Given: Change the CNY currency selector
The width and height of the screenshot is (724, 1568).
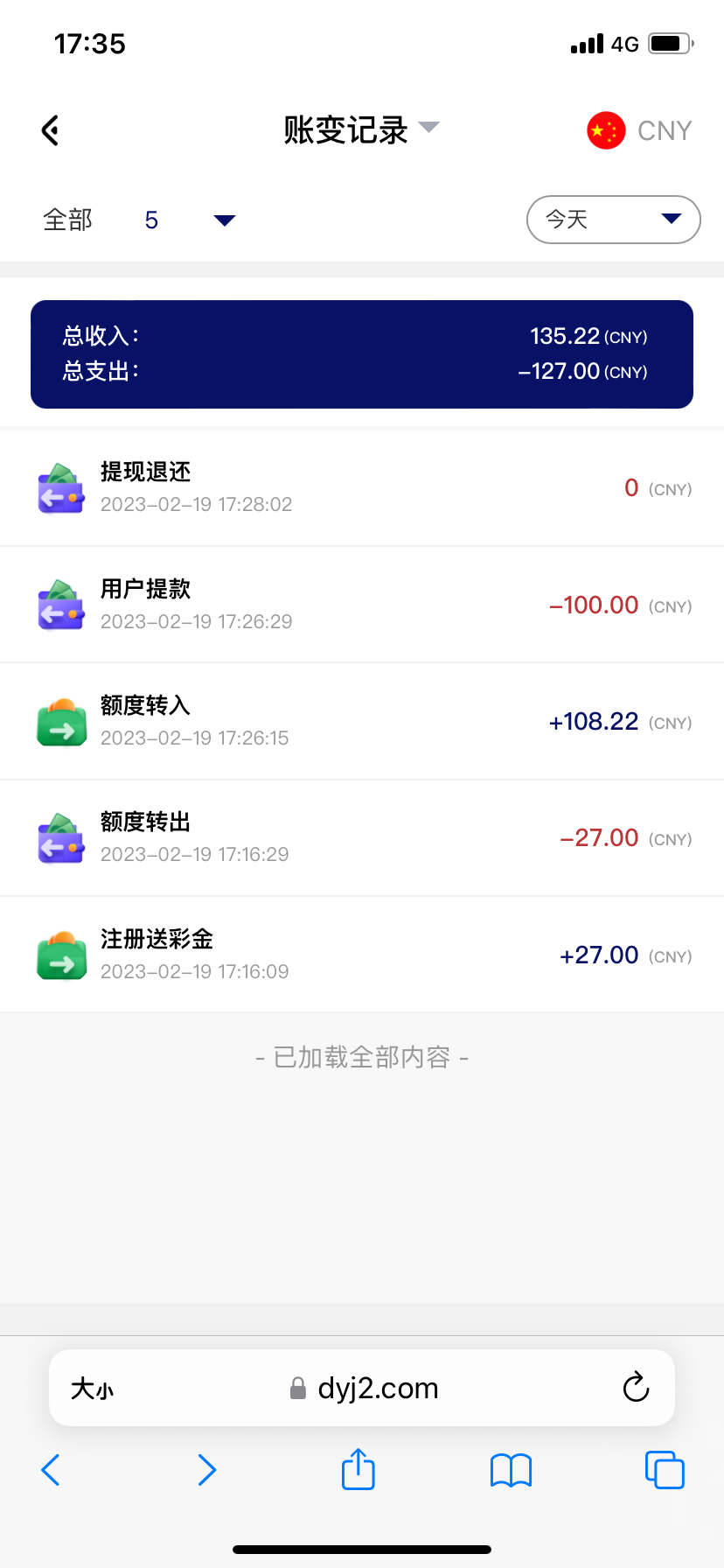Looking at the screenshot, I should click(x=639, y=131).
